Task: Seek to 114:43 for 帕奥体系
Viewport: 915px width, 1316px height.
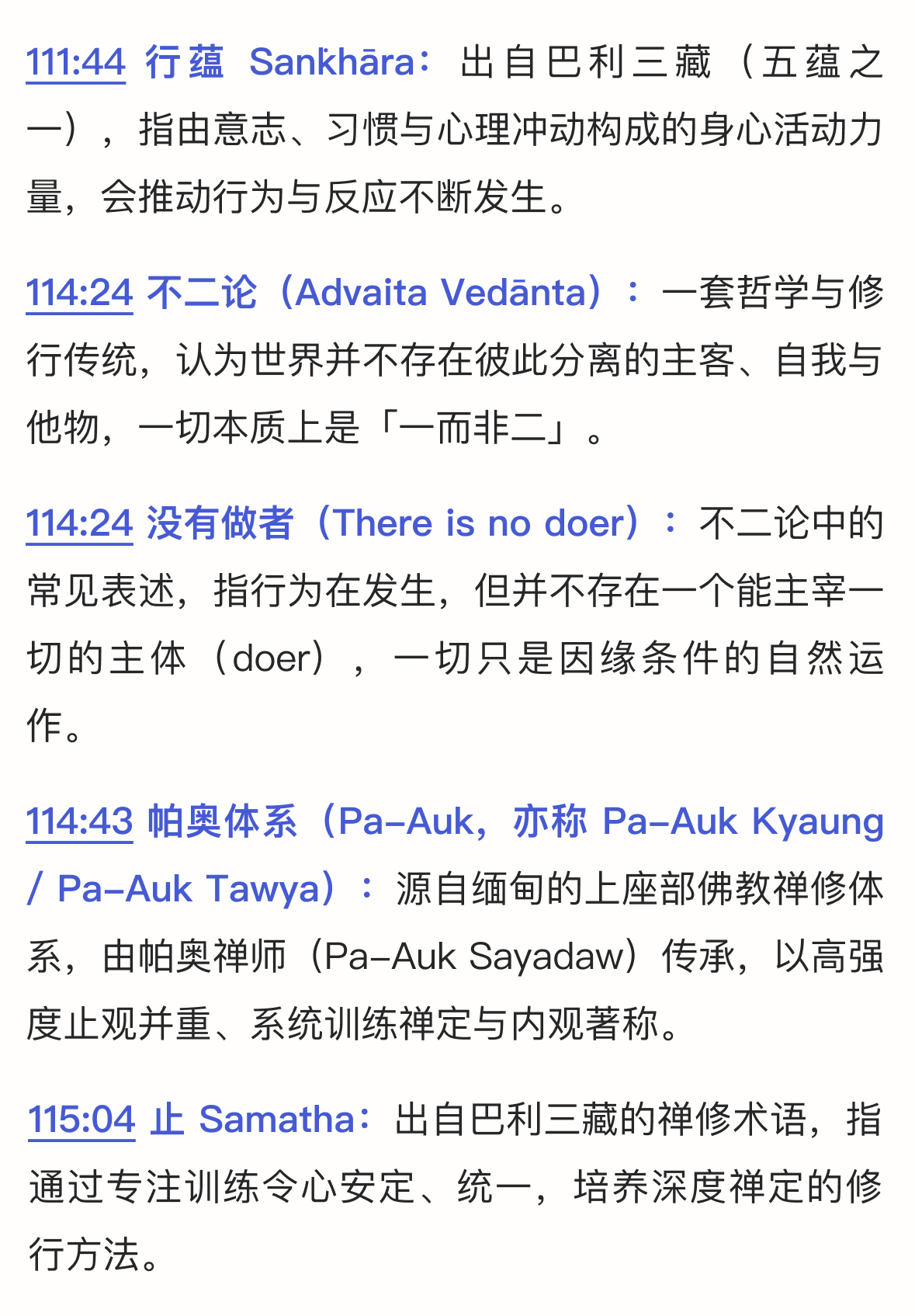Action: point(80,822)
